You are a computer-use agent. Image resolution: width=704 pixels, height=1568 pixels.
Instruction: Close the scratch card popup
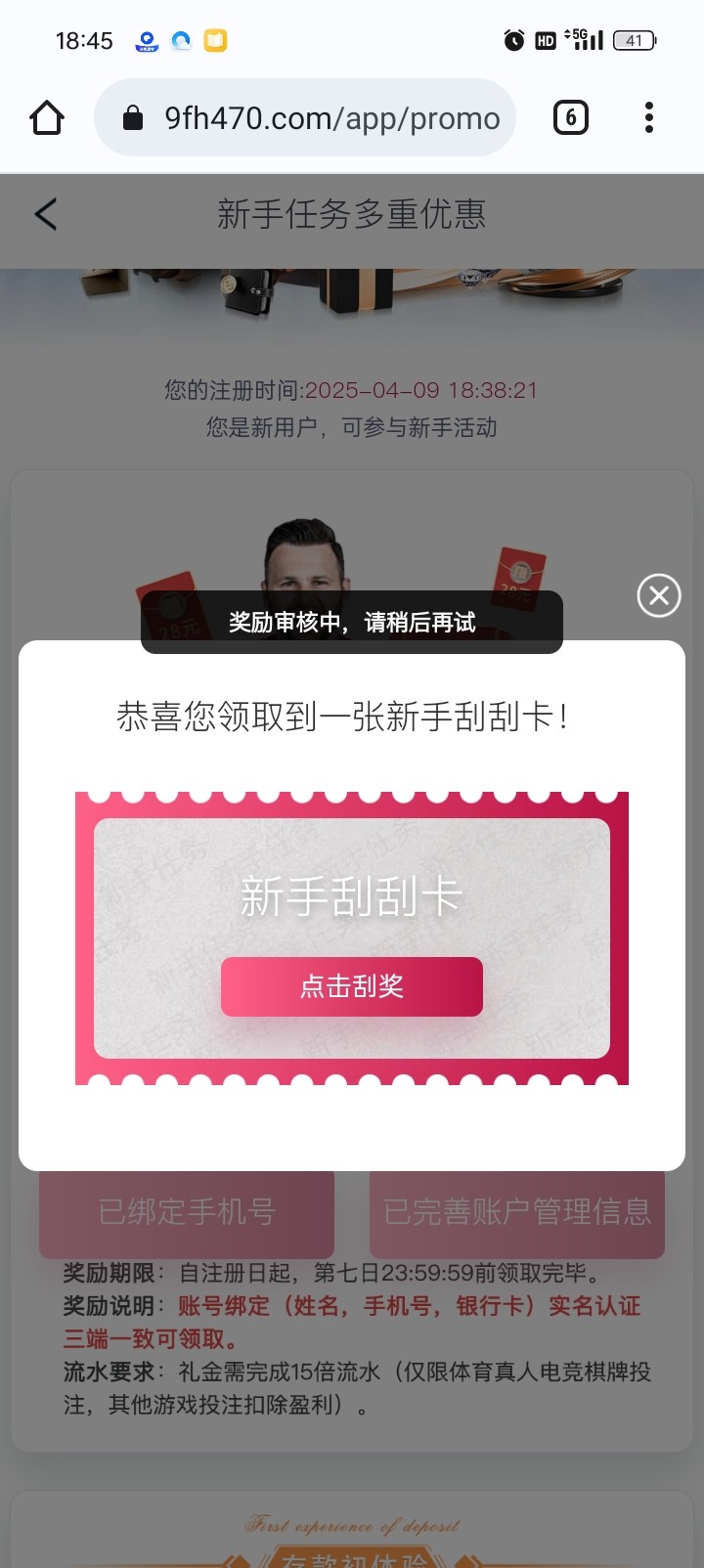[x=659, y=595]
